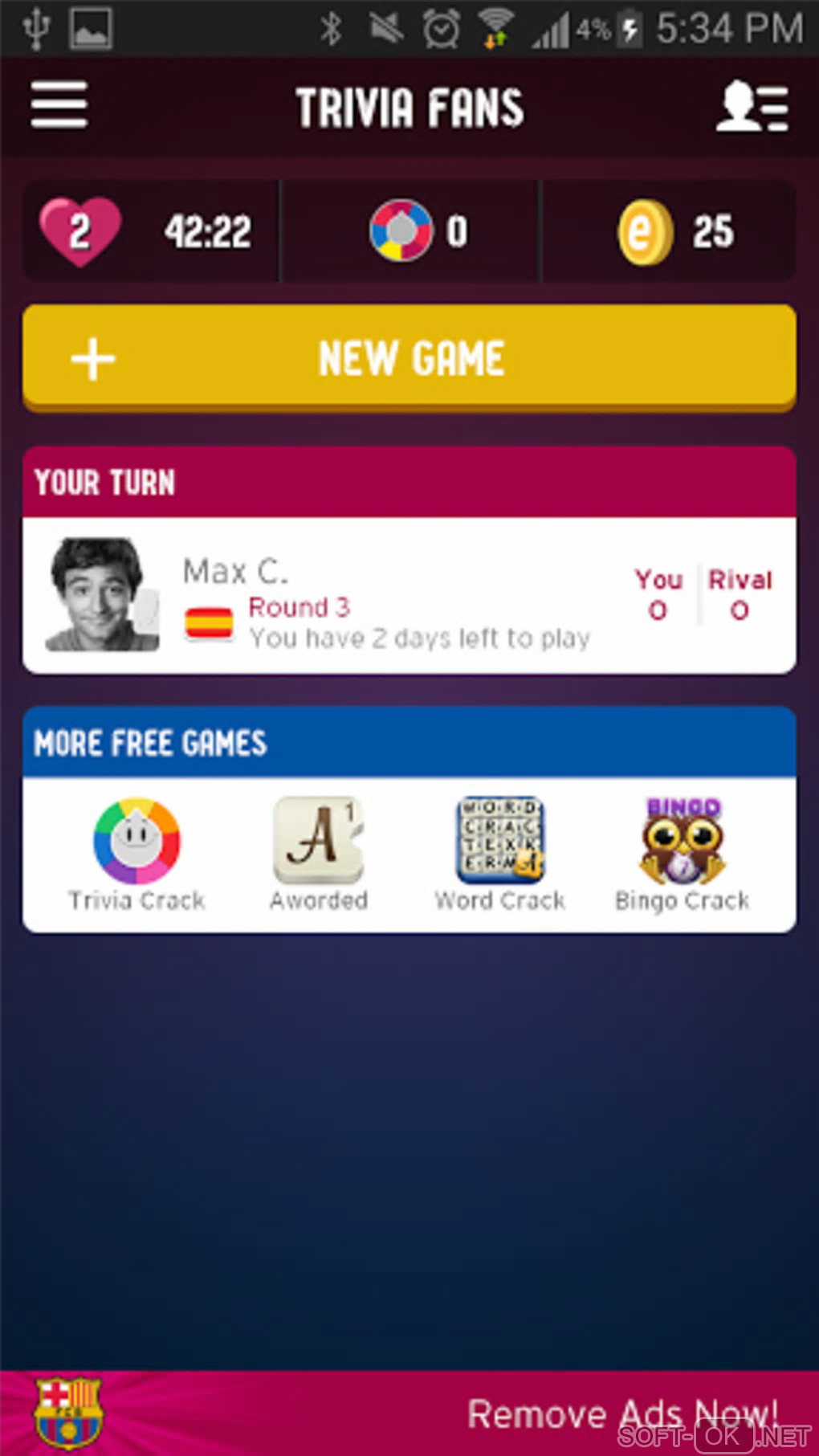This screenshot has width=819, height=1456.
Task: Open the Bingo Crack game
Action: (682, 854)
